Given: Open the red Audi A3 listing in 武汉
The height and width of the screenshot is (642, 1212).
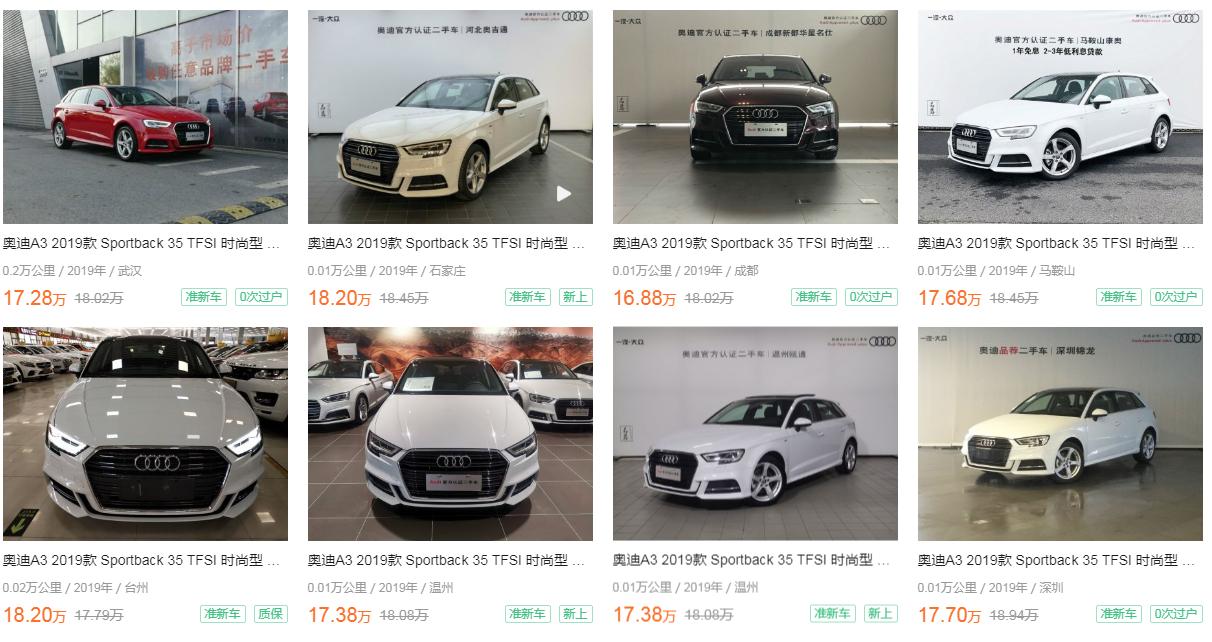Looking at the screenshot, I should pos(145,117).
